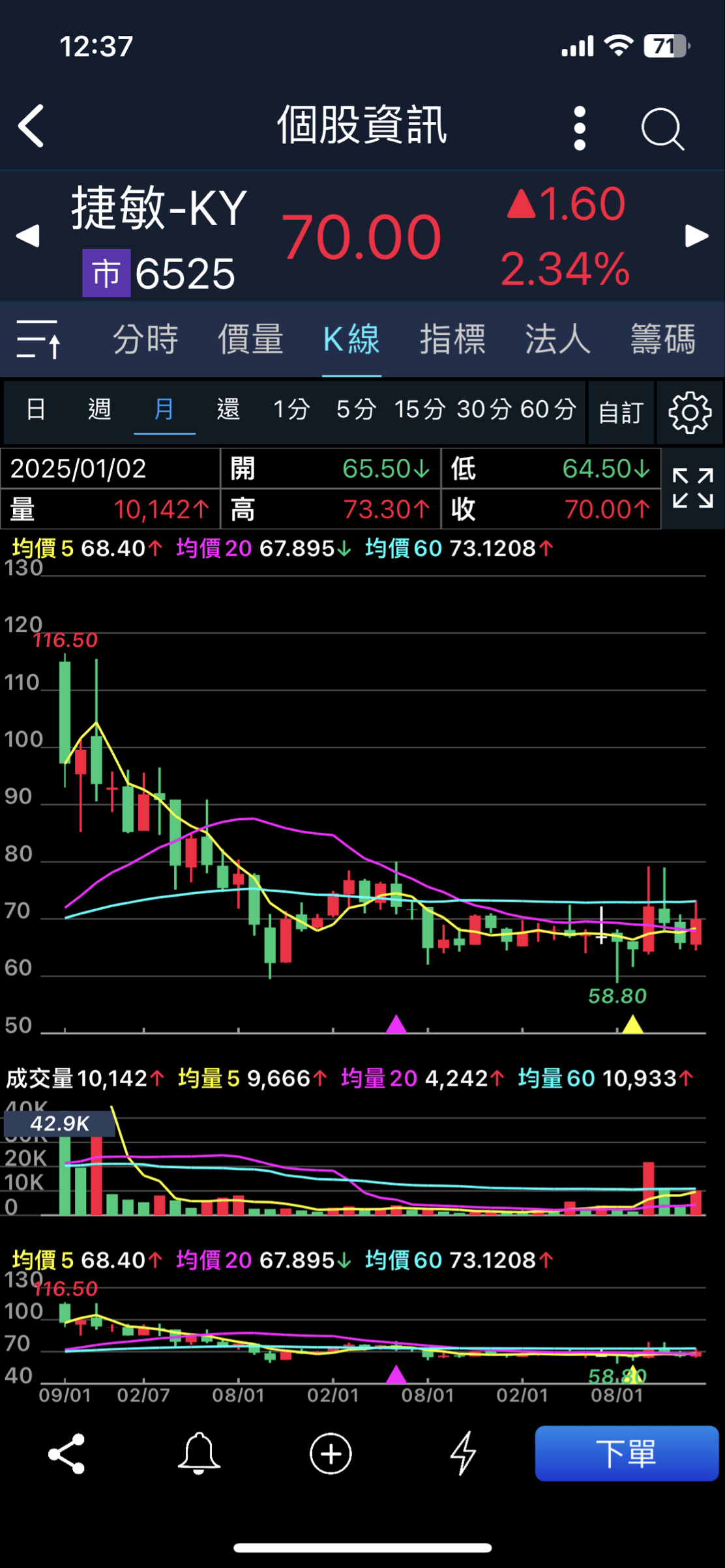Image resolution: width=725 pixels, height=1568 pixels.
Task: Select the 日 daily chart period
Action: click(36, 411)
